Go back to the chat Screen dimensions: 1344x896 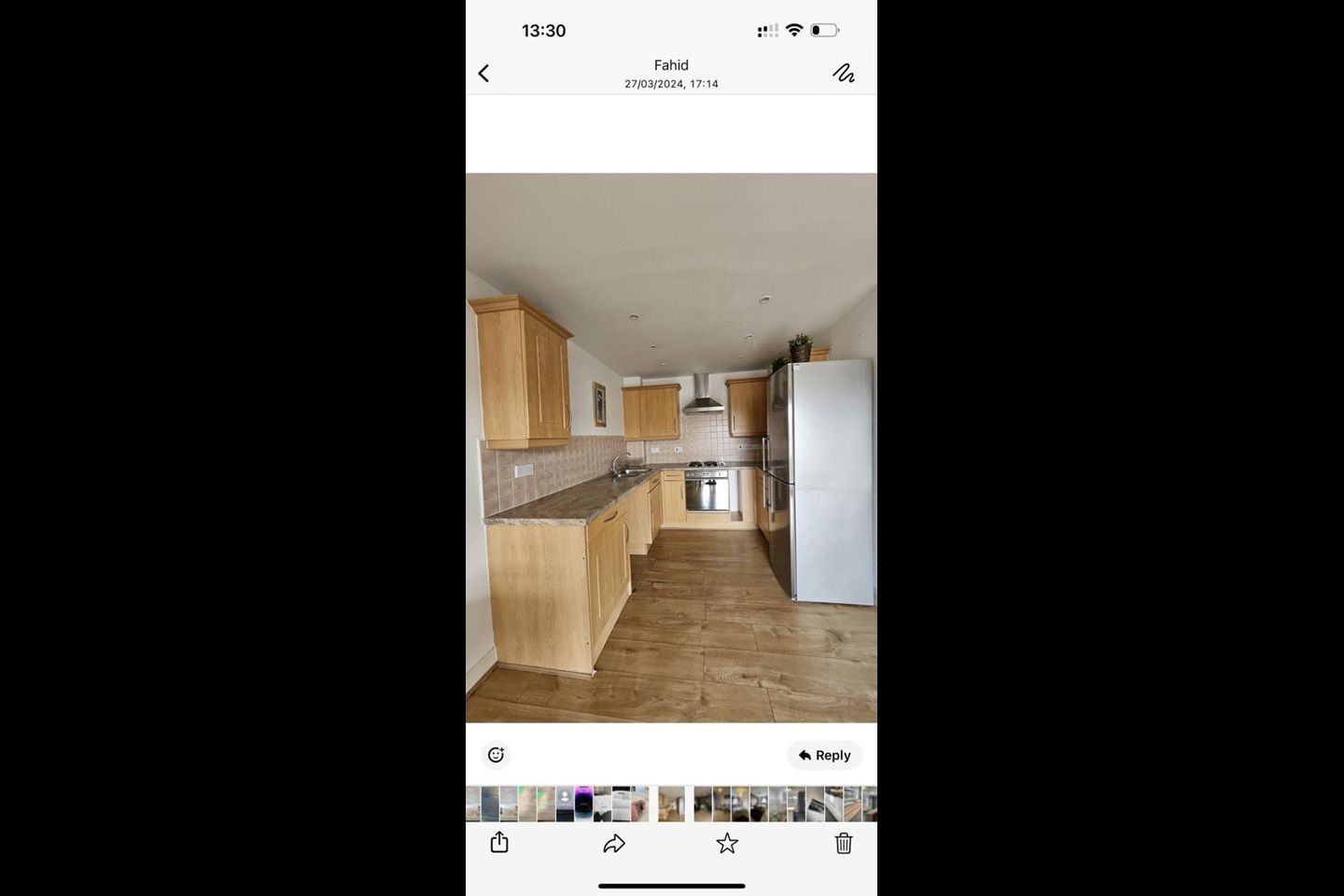(x=483, y=74)
